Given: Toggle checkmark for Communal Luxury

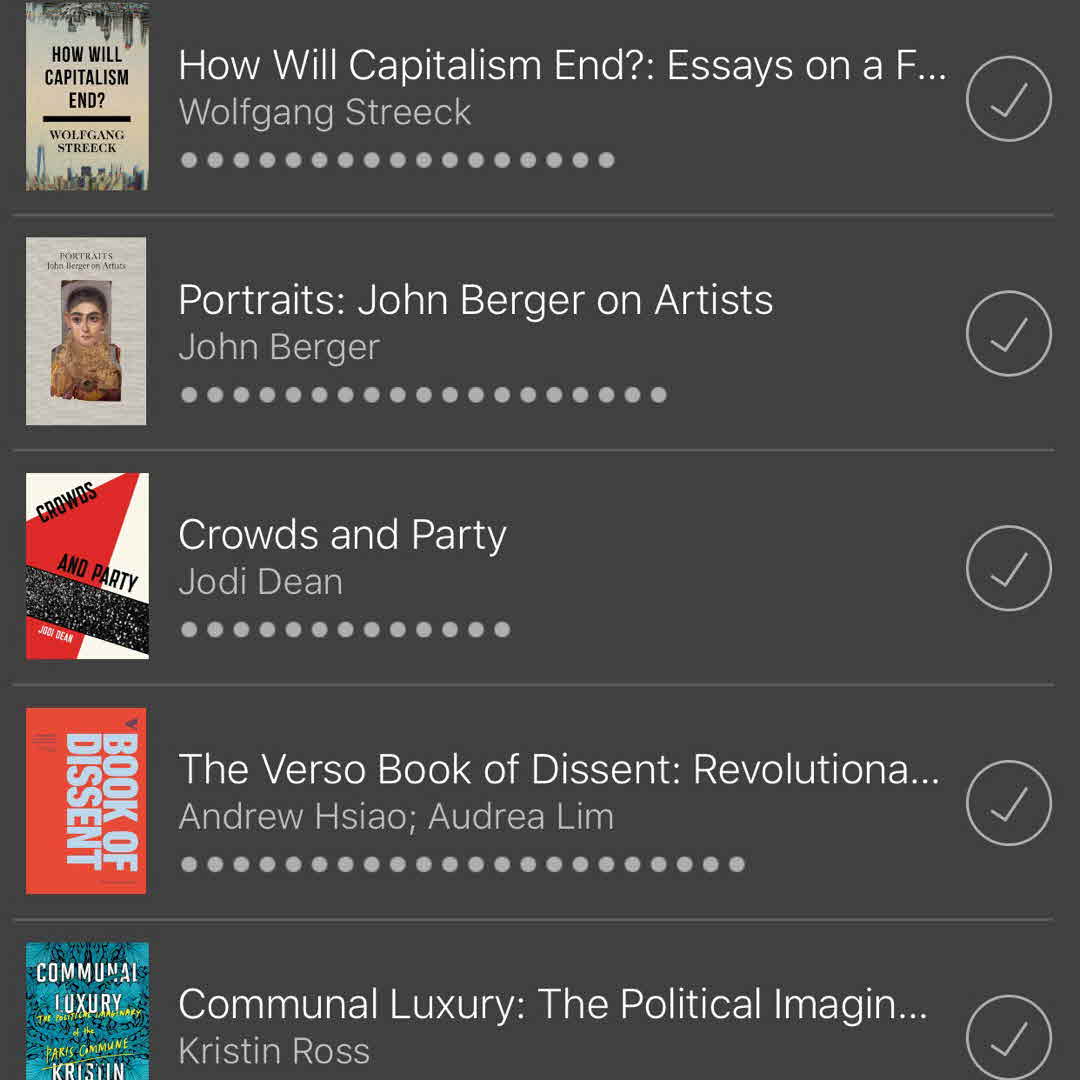Looking at the screenshot, I should point(1008,1037).
